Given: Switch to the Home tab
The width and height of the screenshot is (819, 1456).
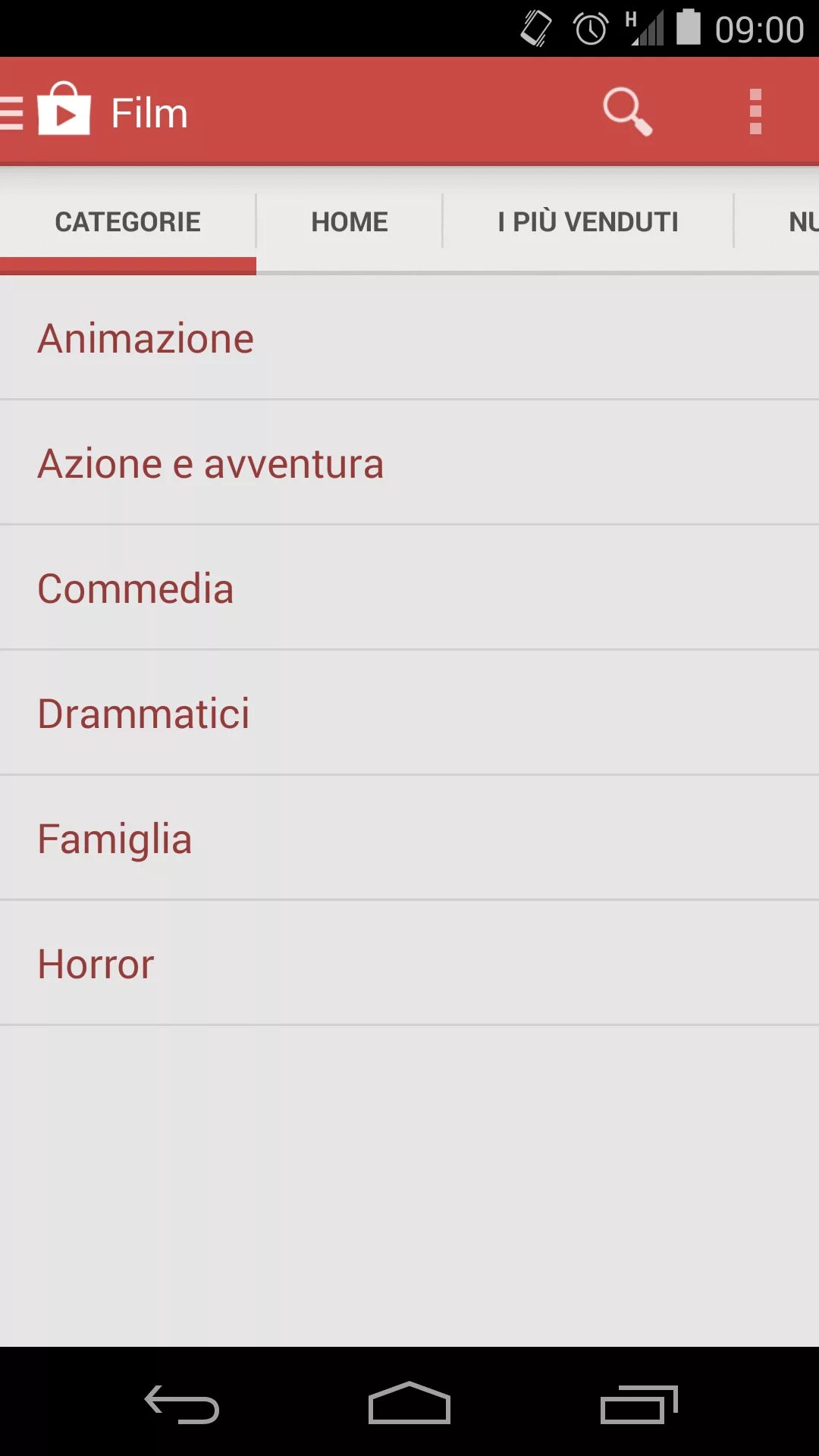Looking at the screenshot, I should pos(350,222).
